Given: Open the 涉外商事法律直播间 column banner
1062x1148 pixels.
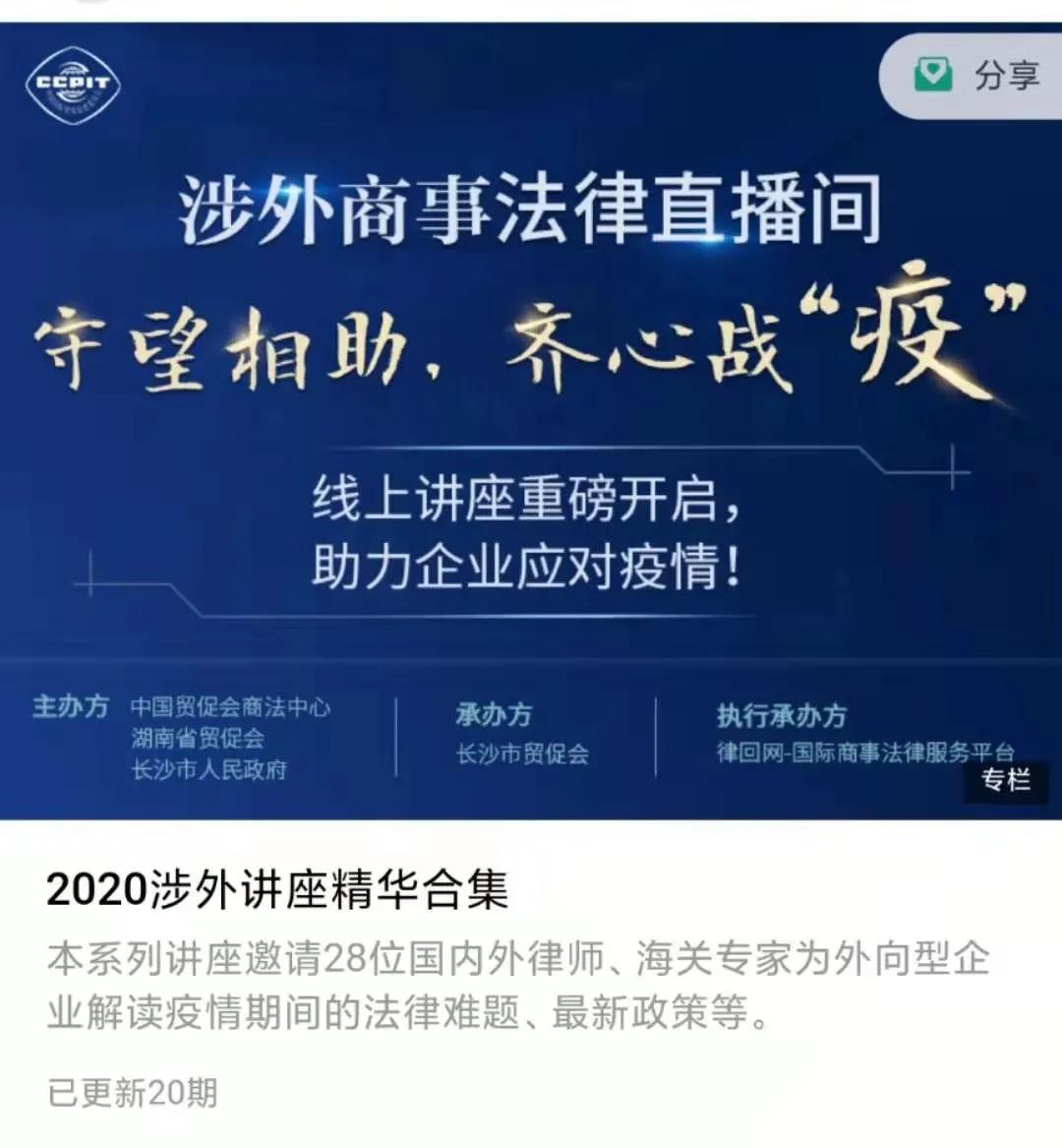Looking at the screenshot, I should [529, 423].
